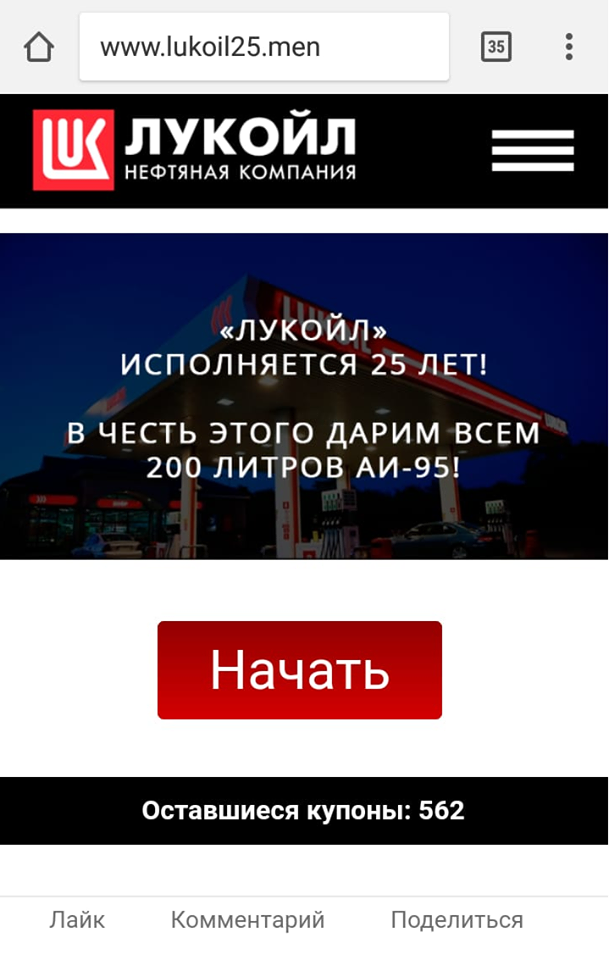
Task: Edit the www.lukoil25.men address bar
Action: 264,47
